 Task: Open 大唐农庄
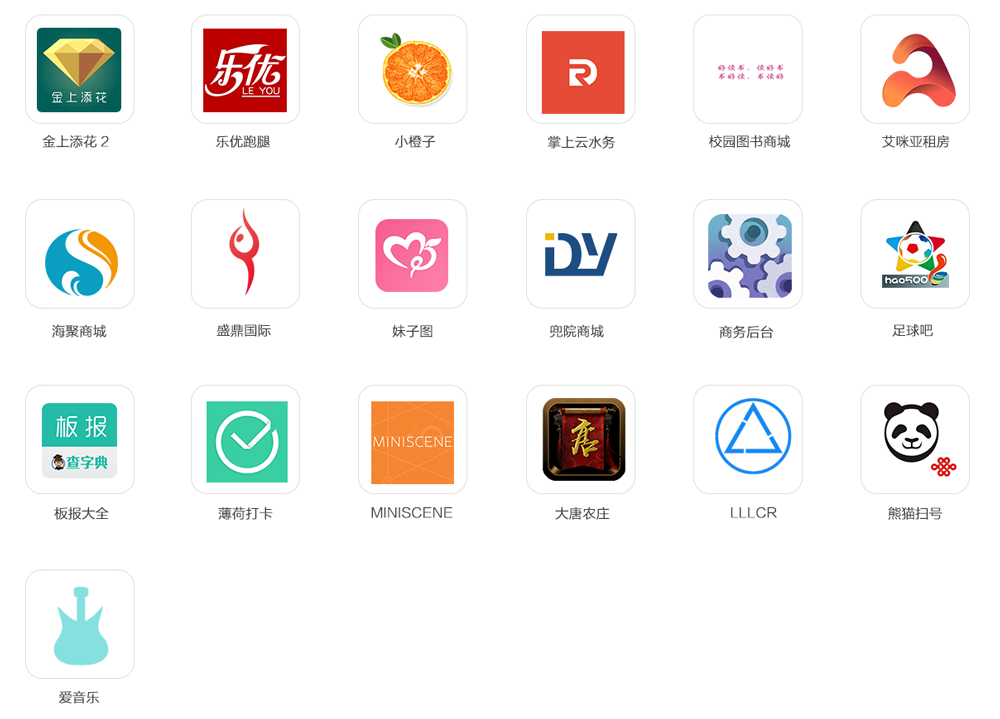pyautogui.click(x=580, y=439)
